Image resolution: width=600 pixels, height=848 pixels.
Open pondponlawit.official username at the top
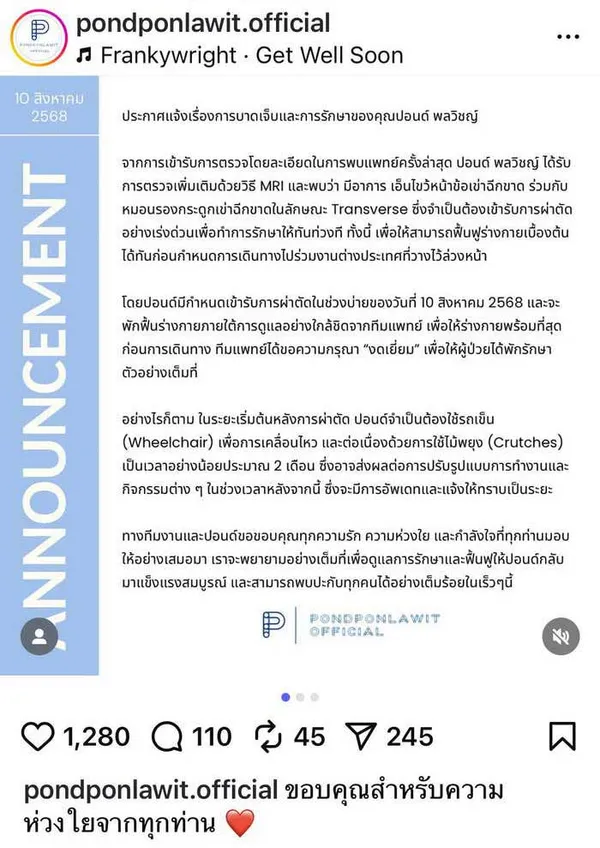(216, 22)
